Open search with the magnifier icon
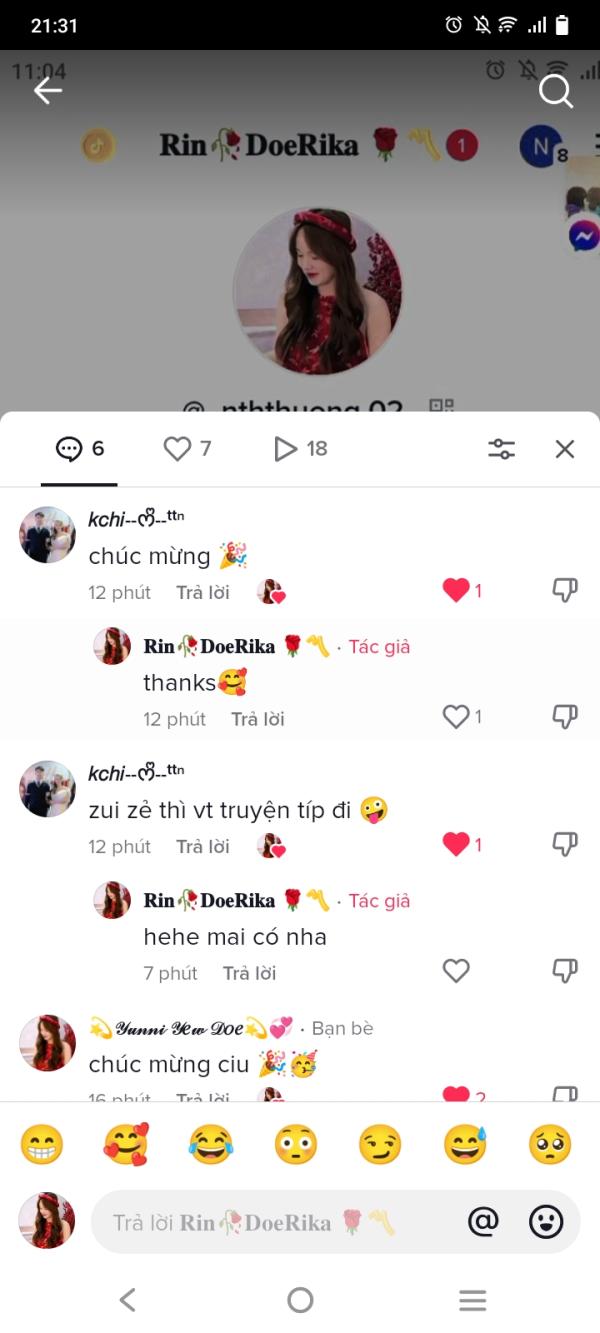Image resolution: width=600 pixels, height=1333 pixels. (x=556, y=91)
